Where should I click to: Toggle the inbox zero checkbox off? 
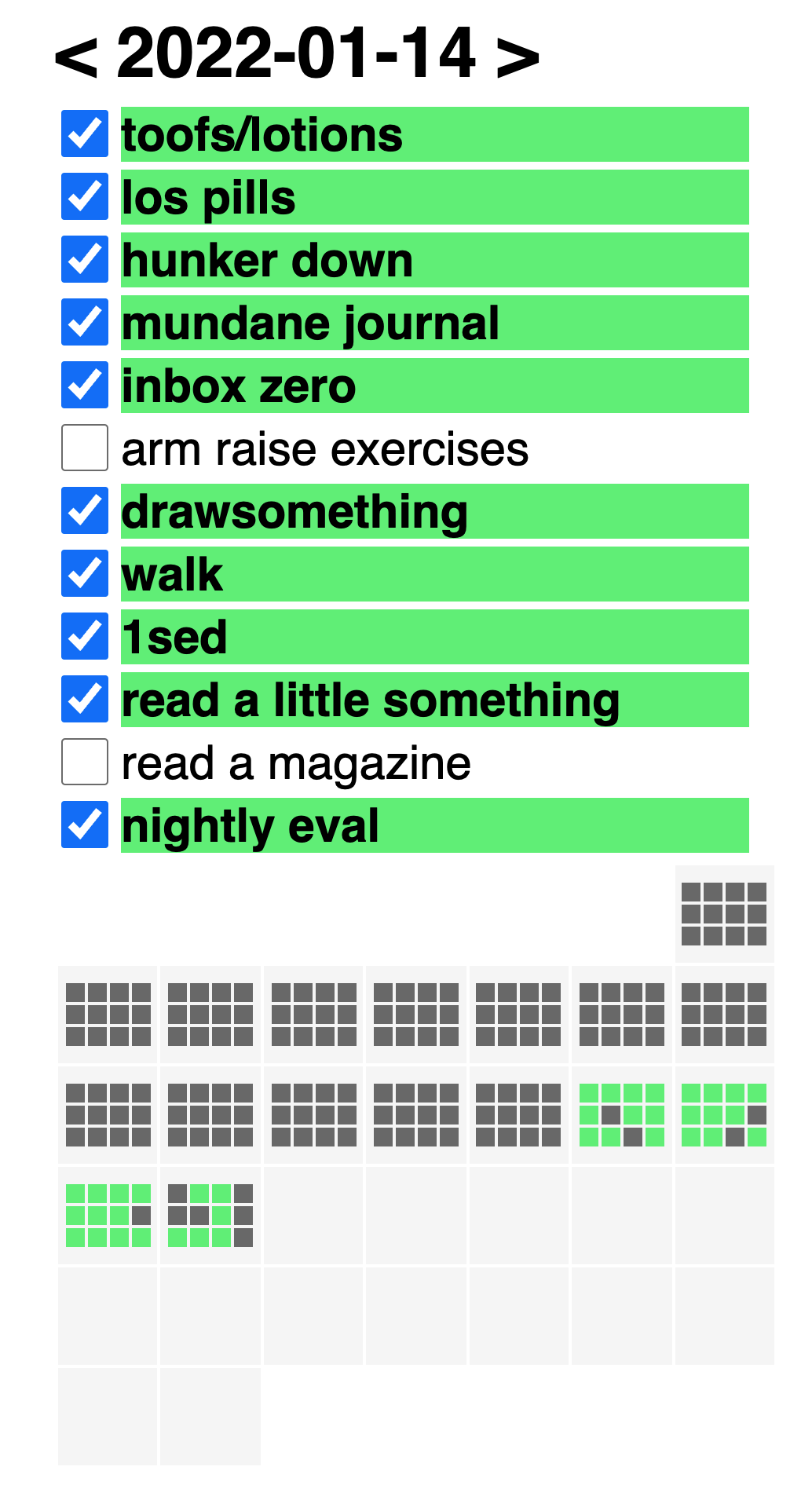tap(85, 386)
